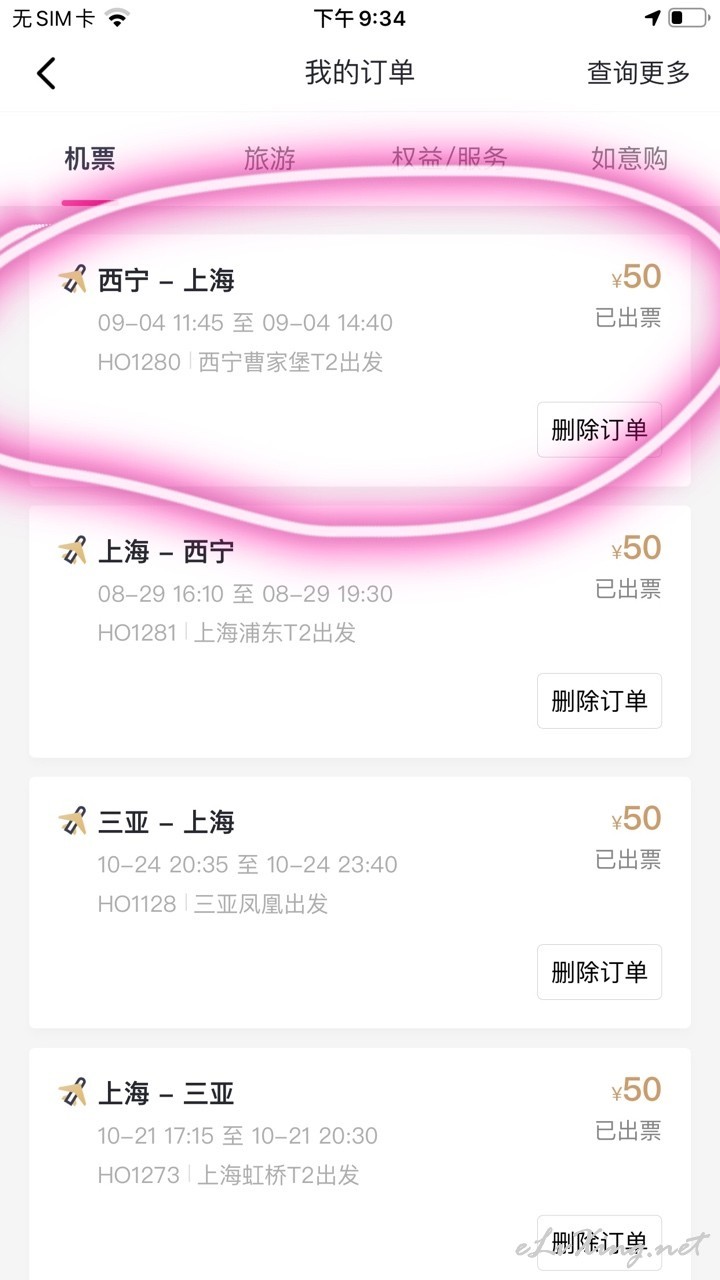Delete the 上海 - 三亚 order
The image size is (720, 1280).
[599, 1243]
